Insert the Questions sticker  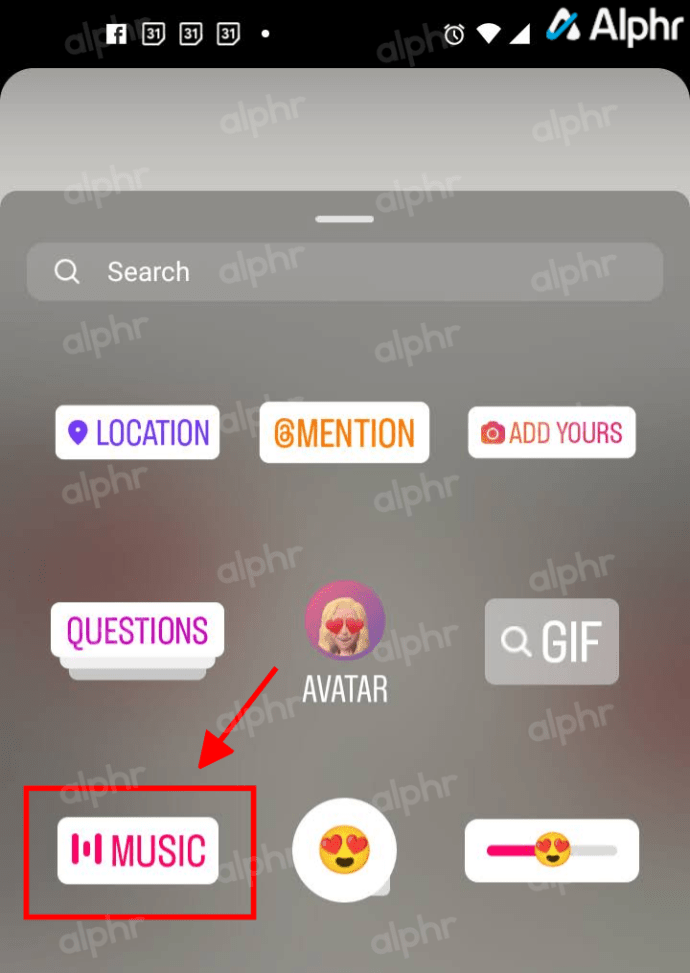(138, 632)
